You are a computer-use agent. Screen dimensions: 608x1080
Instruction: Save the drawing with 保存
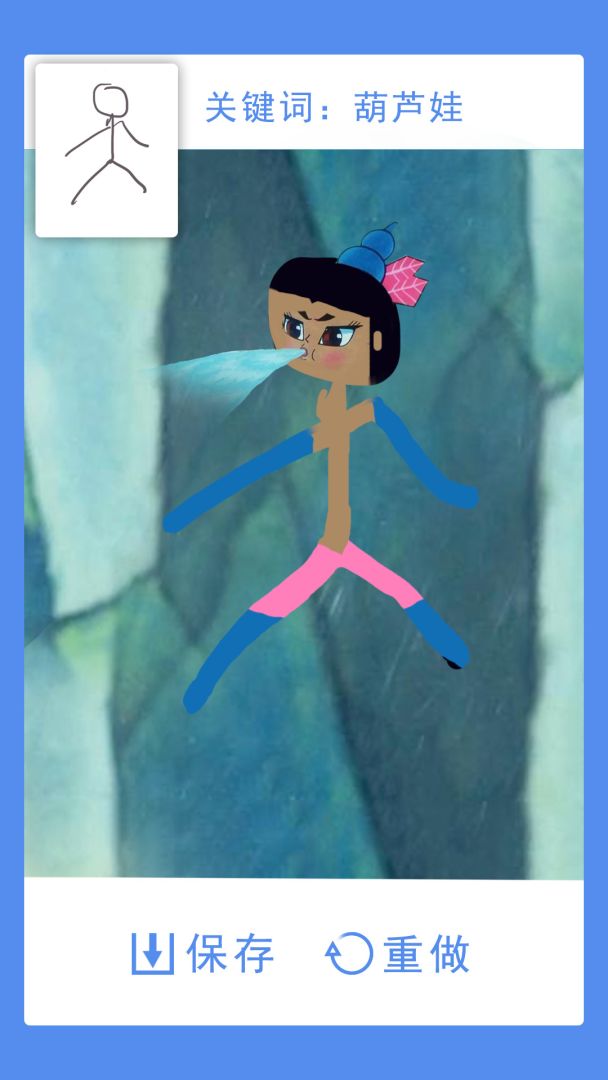203,953
